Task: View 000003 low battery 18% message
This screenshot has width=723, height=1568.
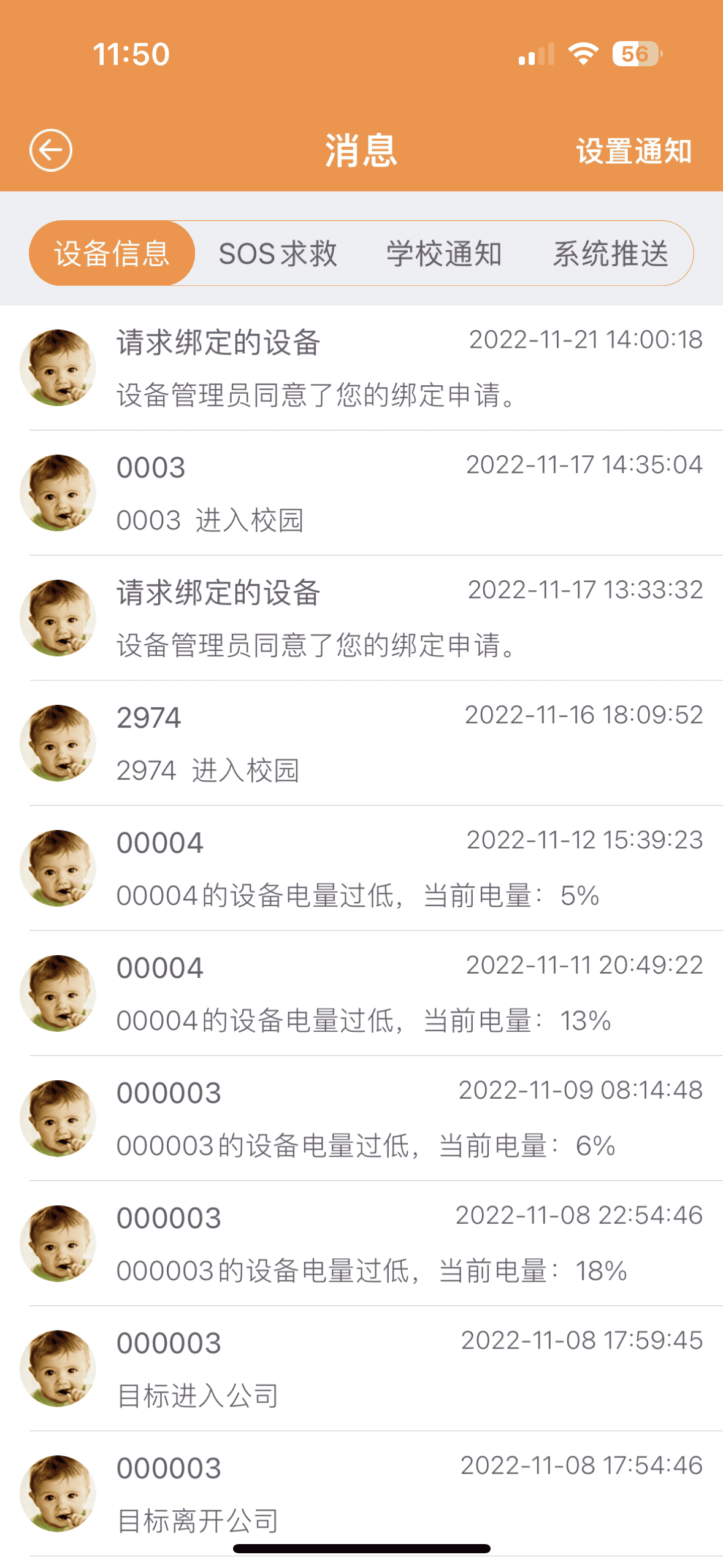Action: pyautogui.click(x=368, y=1243)
